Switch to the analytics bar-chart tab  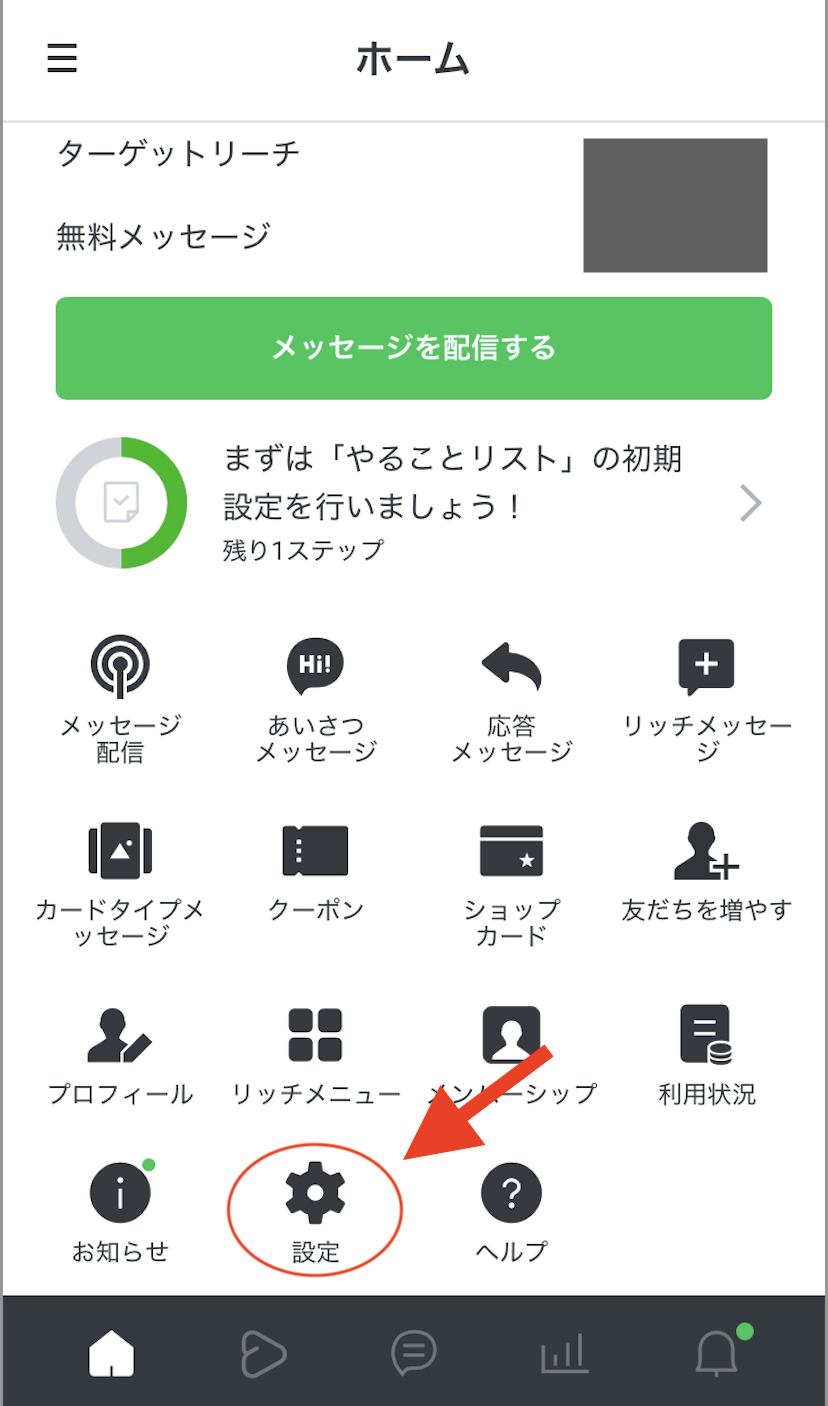point(564,1354)
